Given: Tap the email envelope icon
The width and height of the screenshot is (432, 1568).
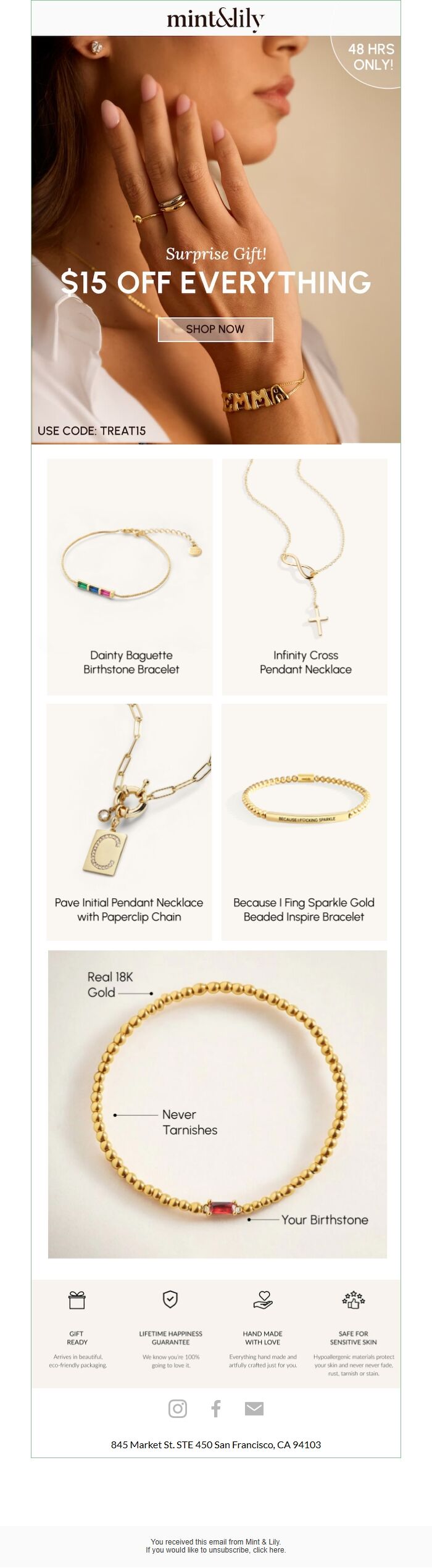Looking at the screenshot, I should pos(254,1408).
